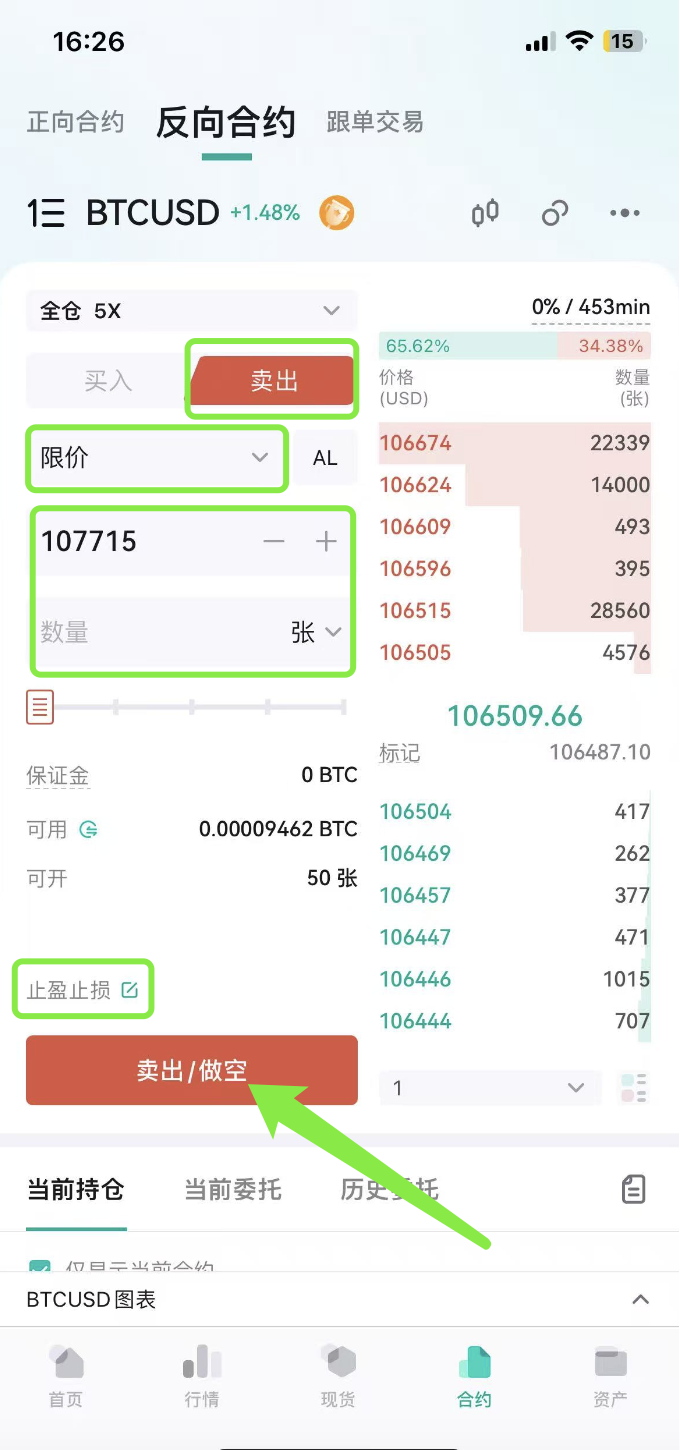This screenshot has height=1450, width=680.
Task: Switch to the 当前委托 tab
Action: [x=233, y=1189]
